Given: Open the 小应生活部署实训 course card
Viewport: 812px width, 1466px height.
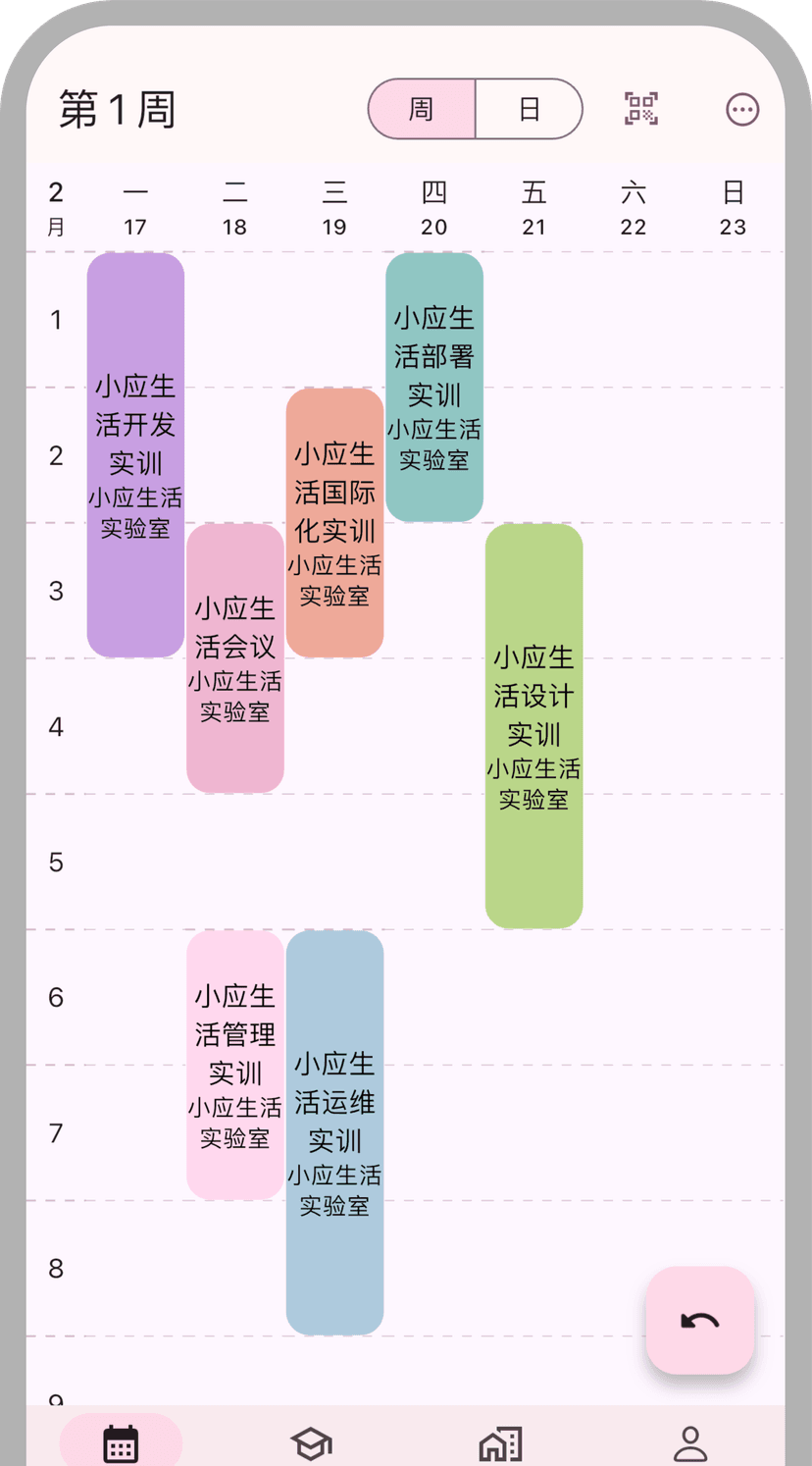Looking at the screenshot, I should 434,387.
